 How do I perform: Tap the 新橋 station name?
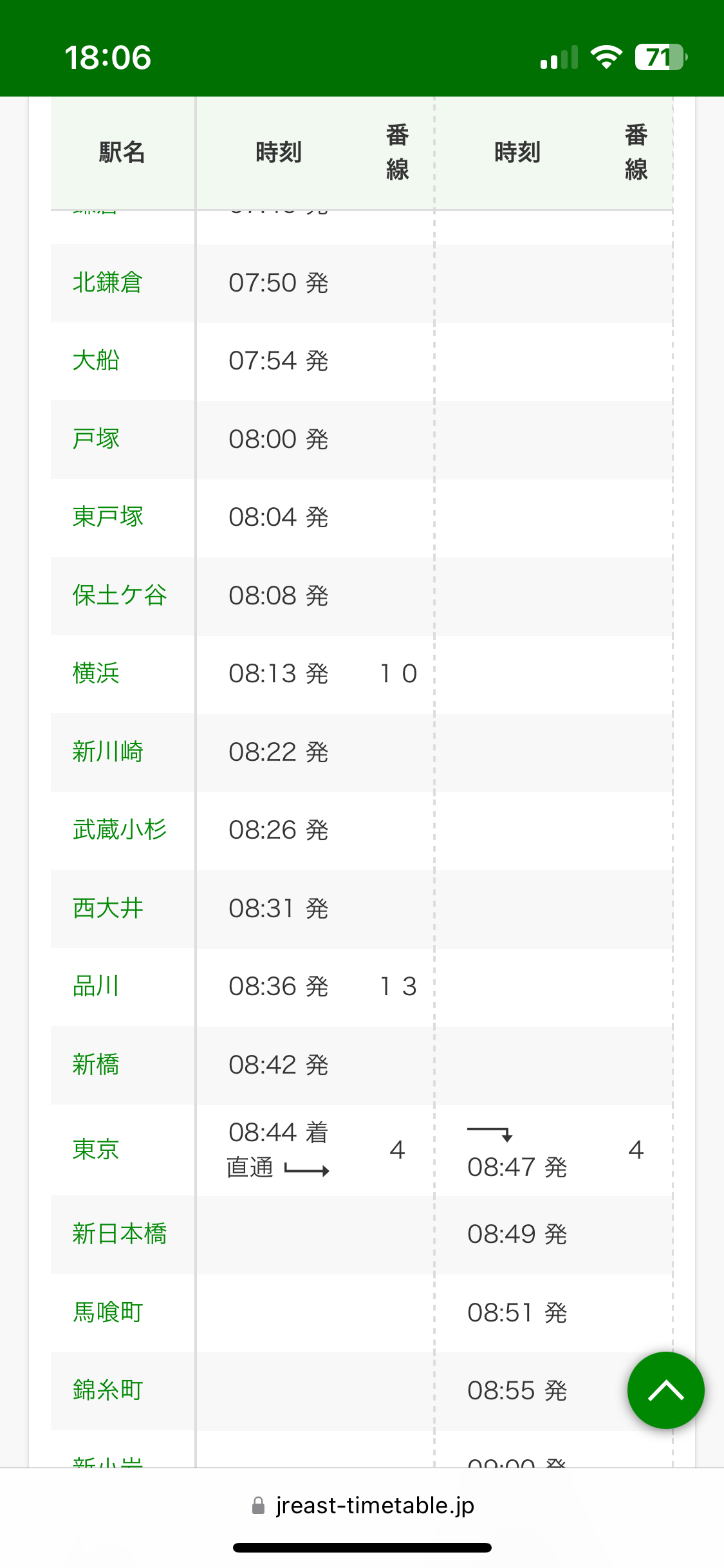(96, 1065)
